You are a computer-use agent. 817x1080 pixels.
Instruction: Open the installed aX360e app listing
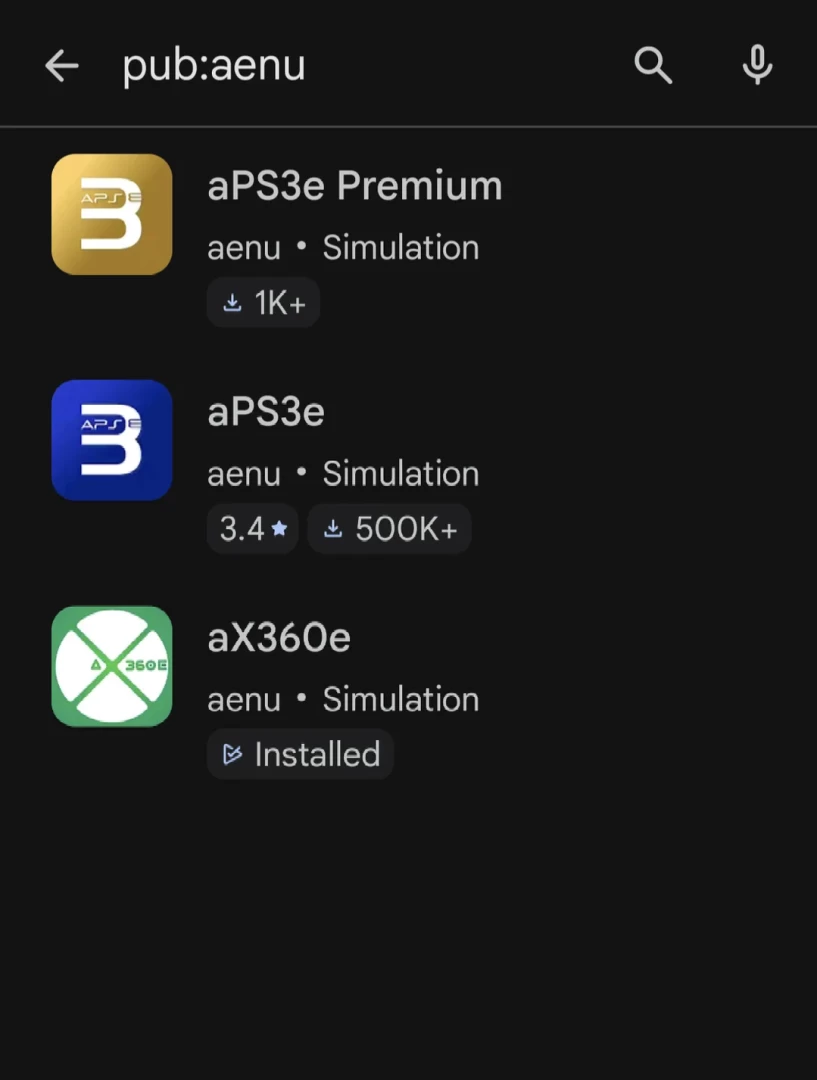point(279,639)
